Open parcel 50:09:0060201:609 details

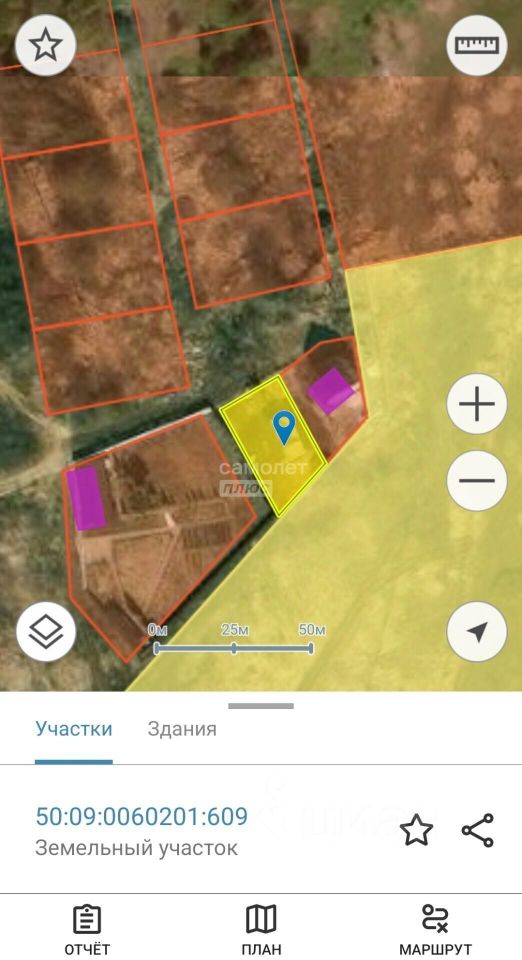point(141,817)
